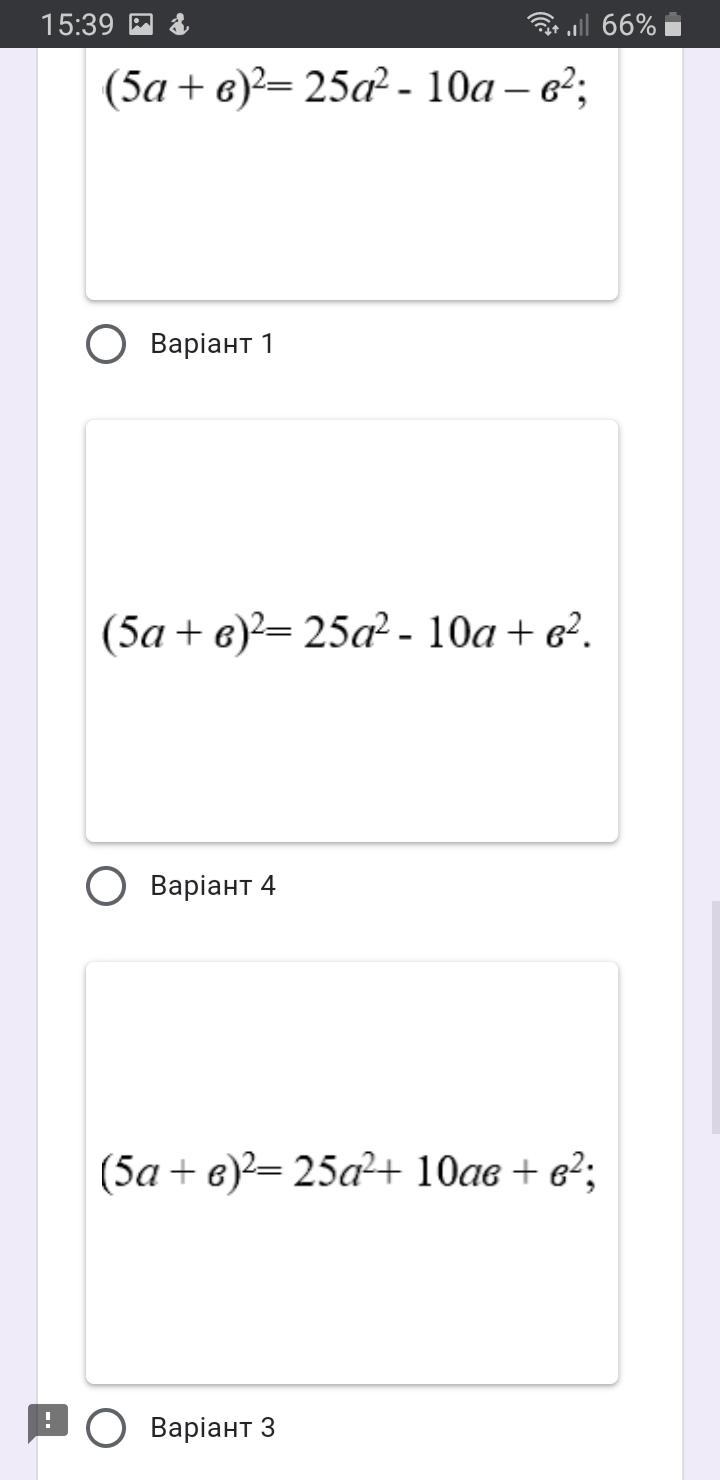Select the Варіант 1 radio button
This screenshot has width=720, height=1480.
point(106,344)
